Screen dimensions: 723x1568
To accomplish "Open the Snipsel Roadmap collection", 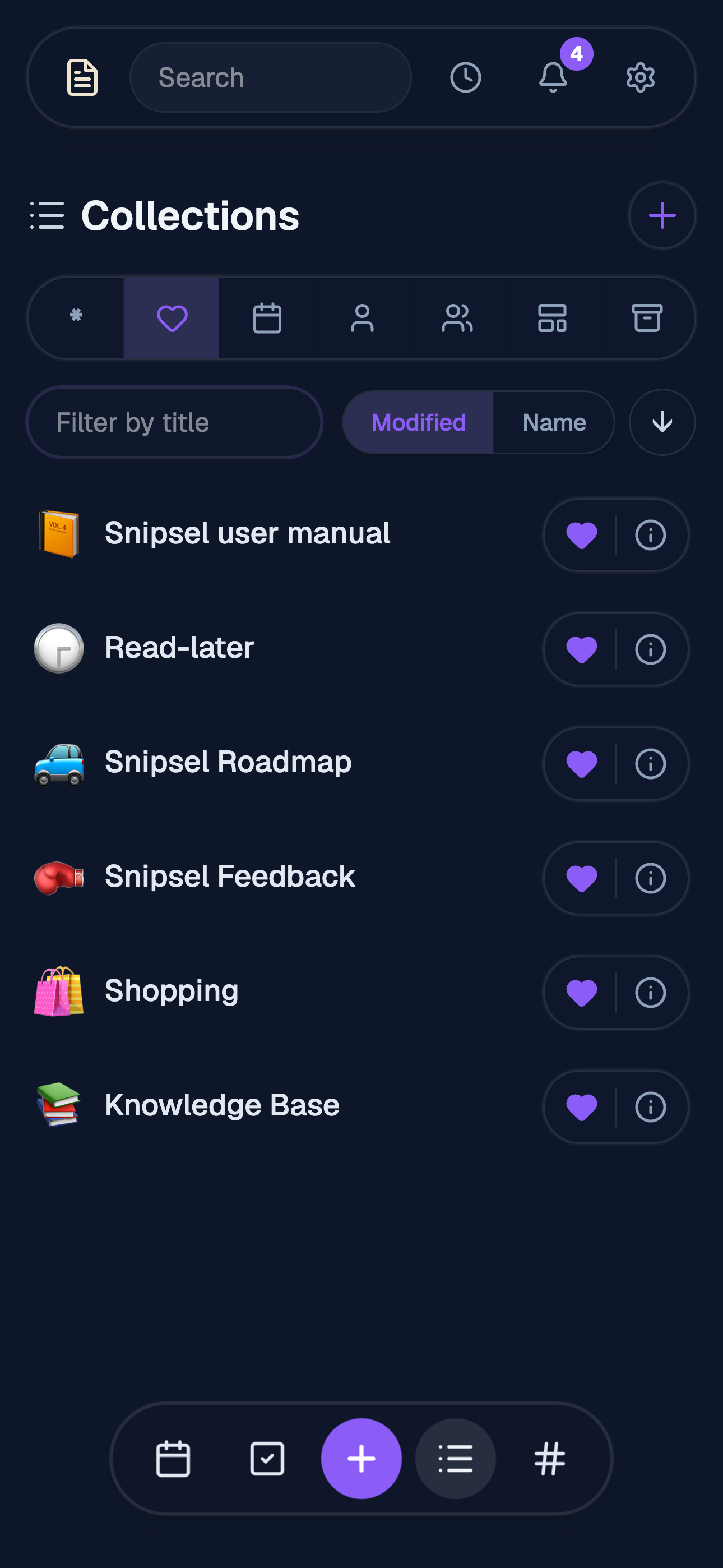I will pos(227,762).
